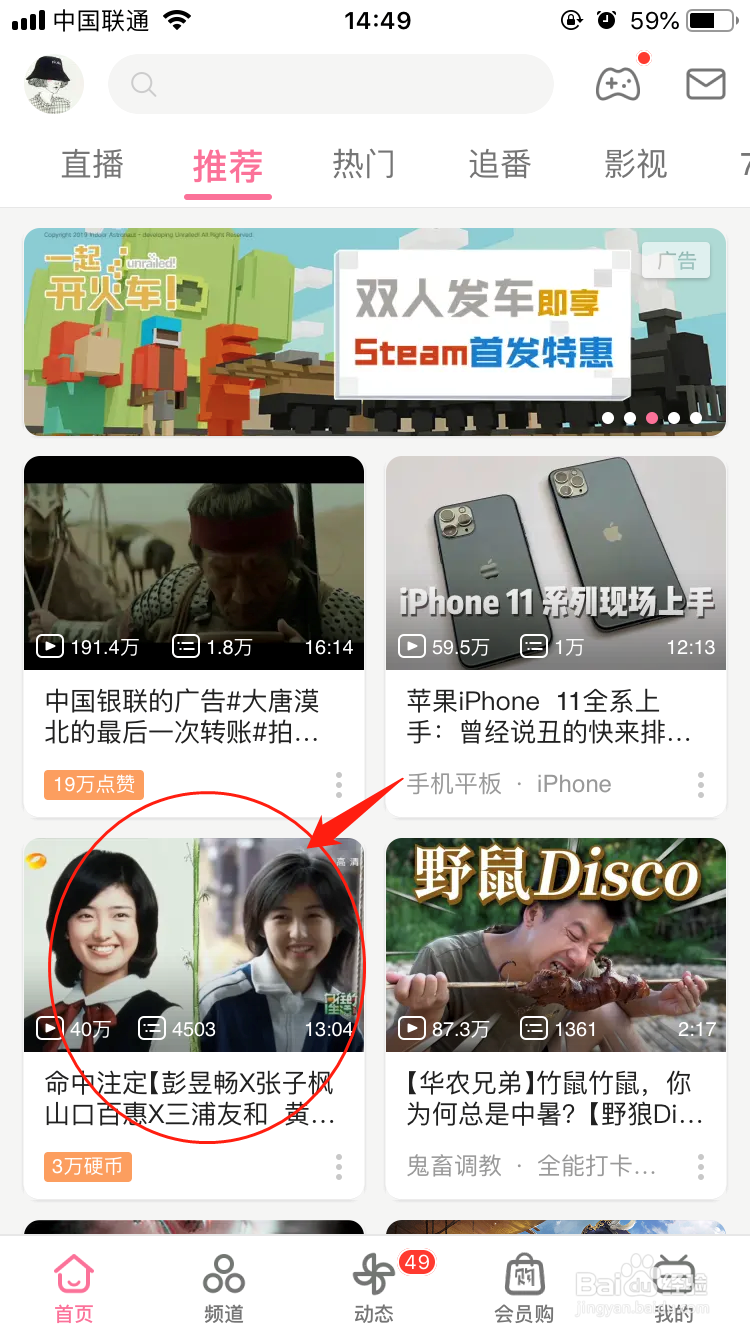This screenshot has height=1334, width=750.
Task: Switch to the 追番 tab
Action: click(x=499, y=165)
